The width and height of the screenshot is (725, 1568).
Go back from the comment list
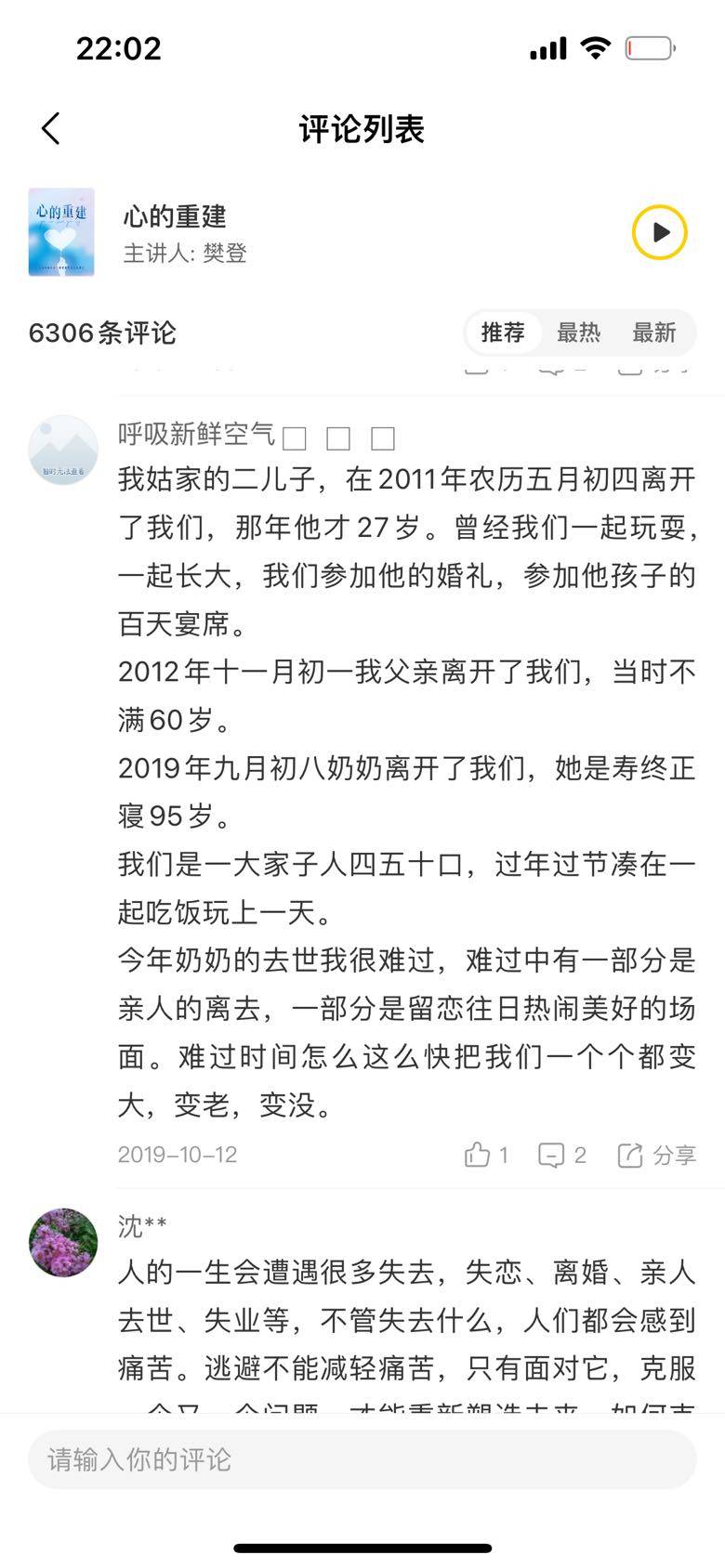tap(51, 128)
